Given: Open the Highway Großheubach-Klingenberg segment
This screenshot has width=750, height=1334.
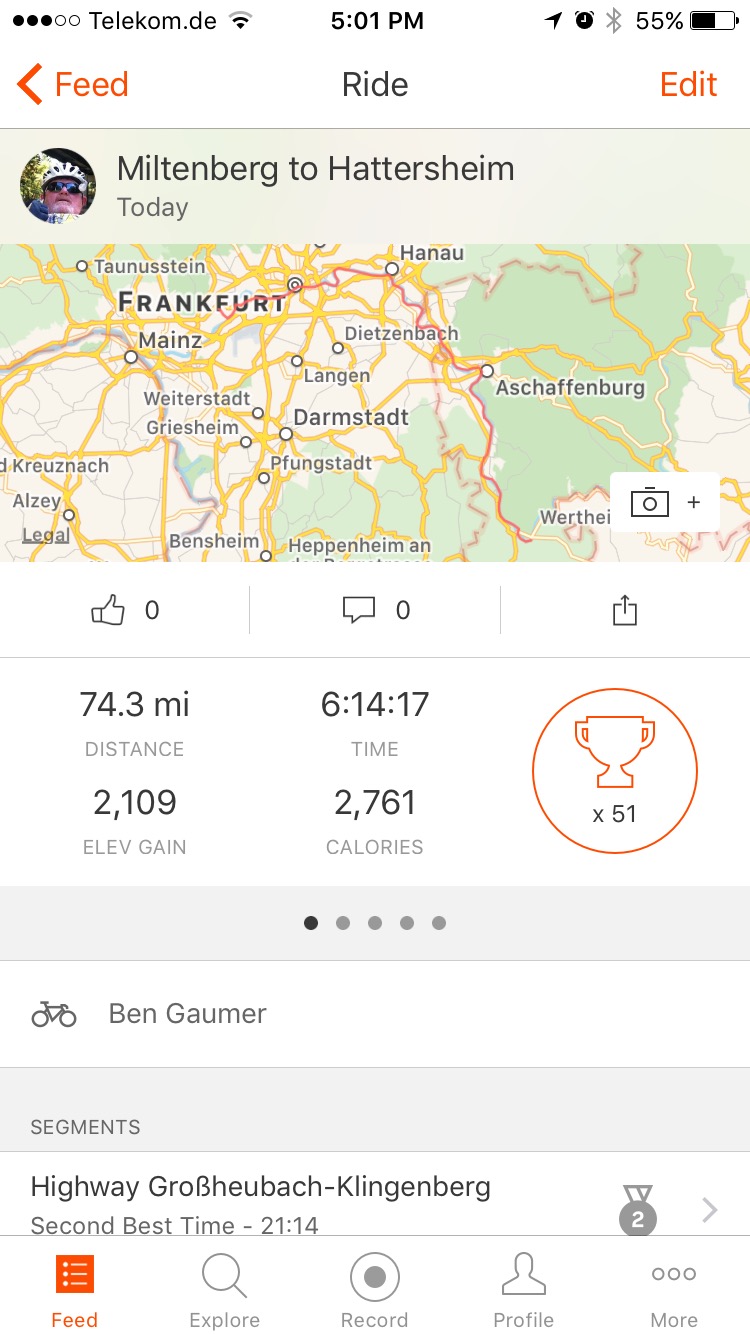Looking at the screenshot, I should [x=375, y=1194].
